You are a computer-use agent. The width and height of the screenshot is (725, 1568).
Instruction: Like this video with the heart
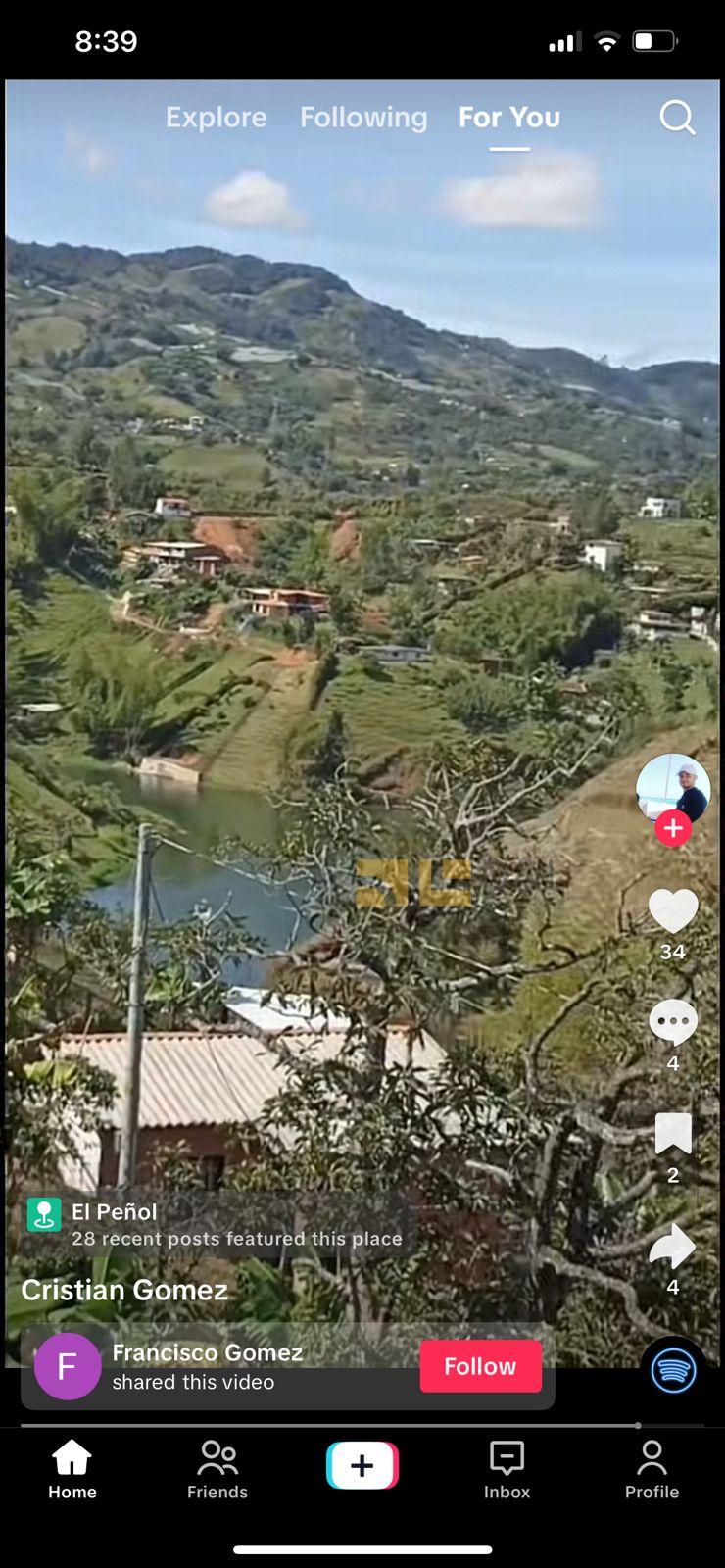tap(673, 911)
